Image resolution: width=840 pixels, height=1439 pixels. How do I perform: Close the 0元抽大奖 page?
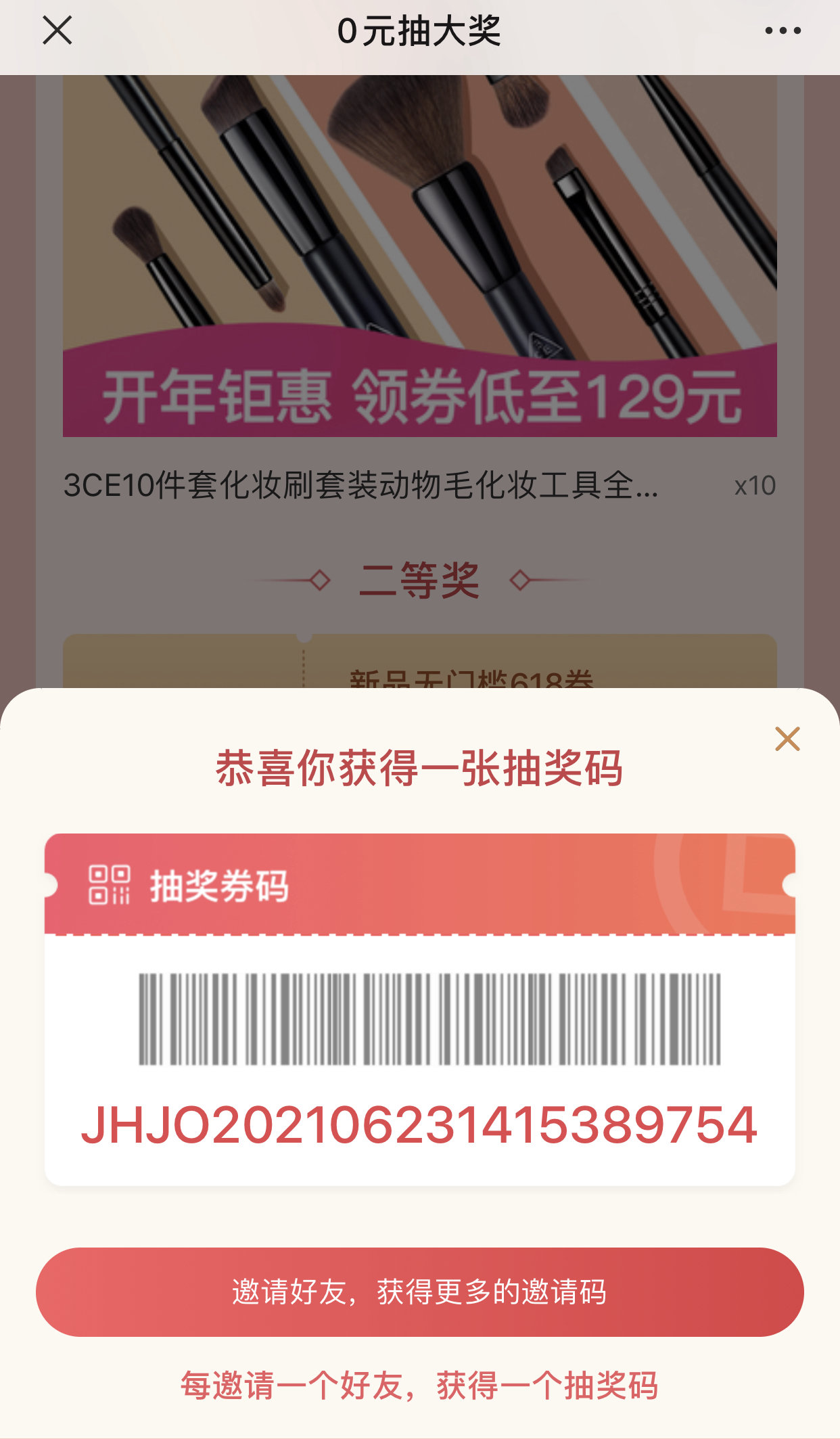pos(57,30)
